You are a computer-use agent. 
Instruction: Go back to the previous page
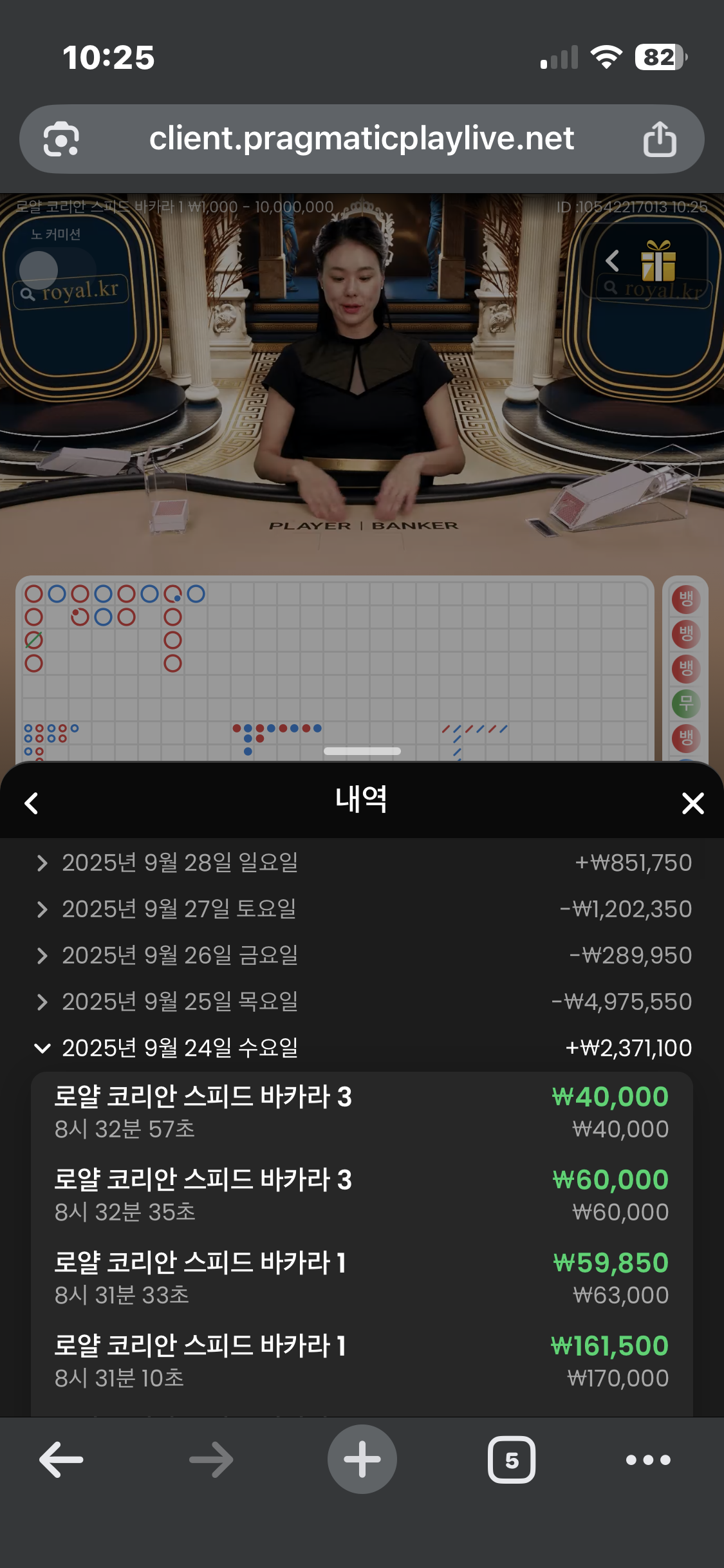click(x=61, y=1459)
